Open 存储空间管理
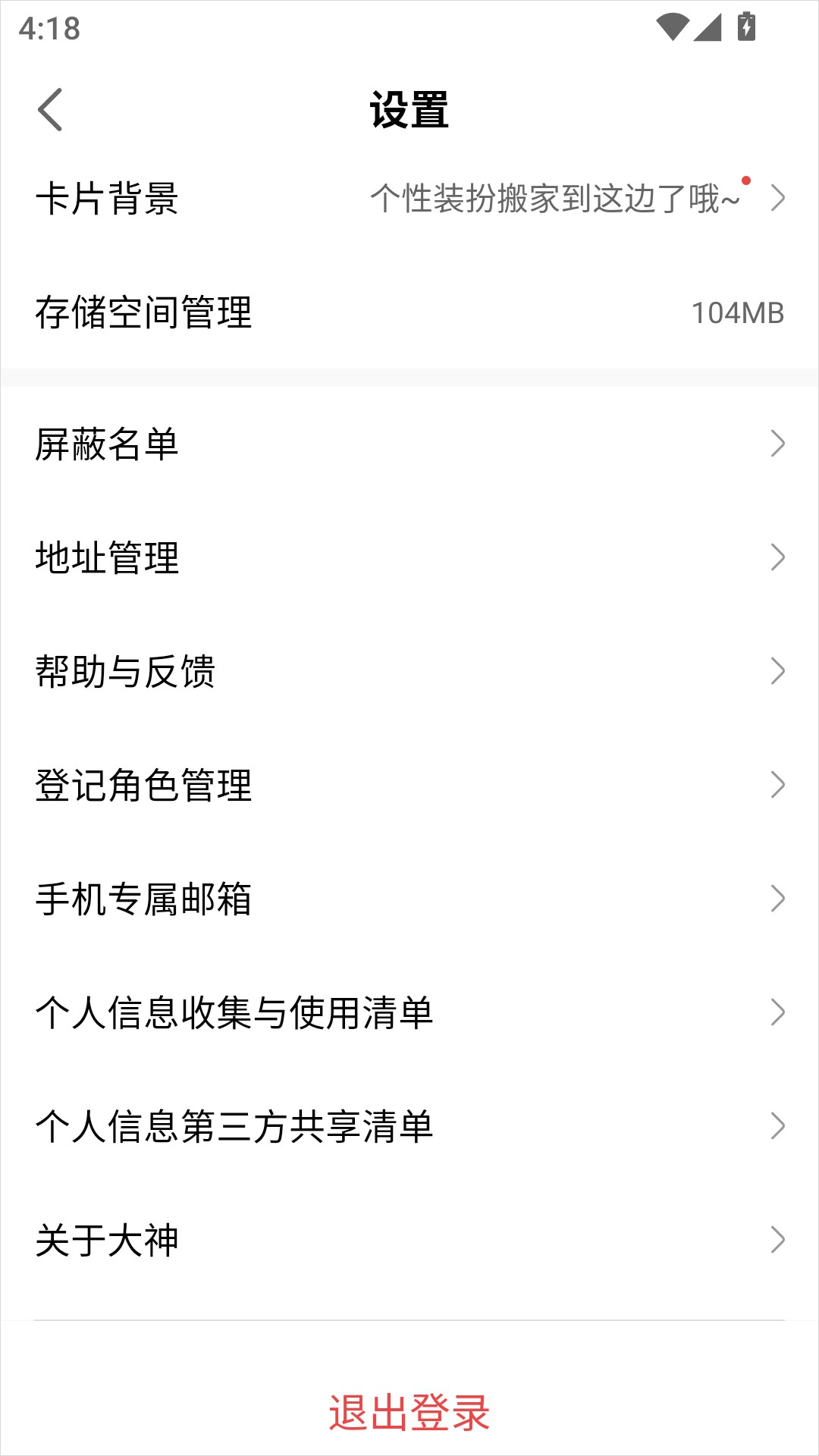The height and width of the screenshot is (1456, 819). 409,312
